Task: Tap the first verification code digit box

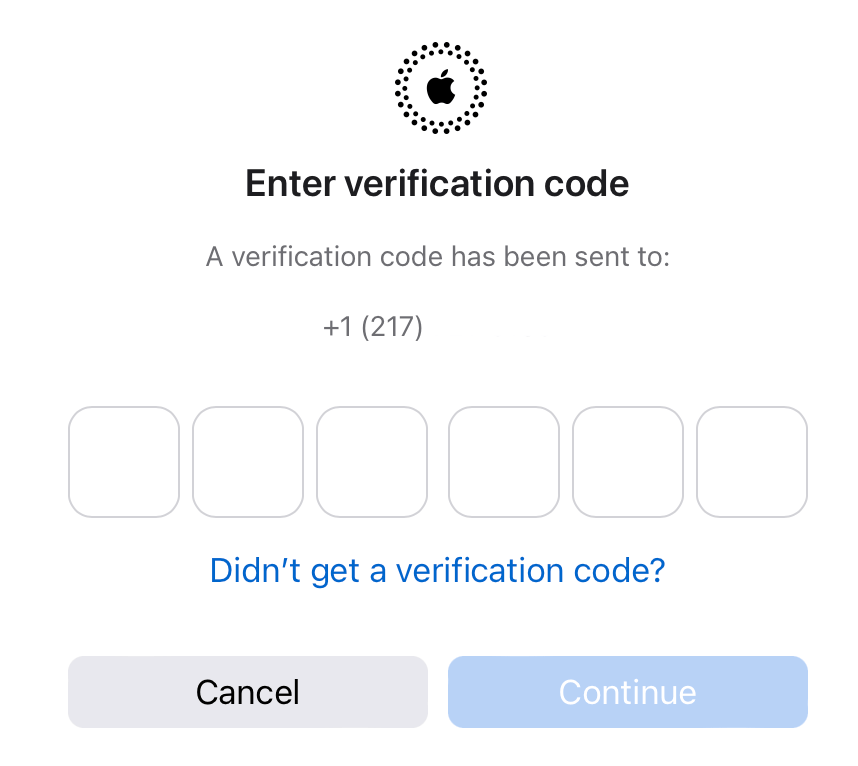Action: [124, 462]
